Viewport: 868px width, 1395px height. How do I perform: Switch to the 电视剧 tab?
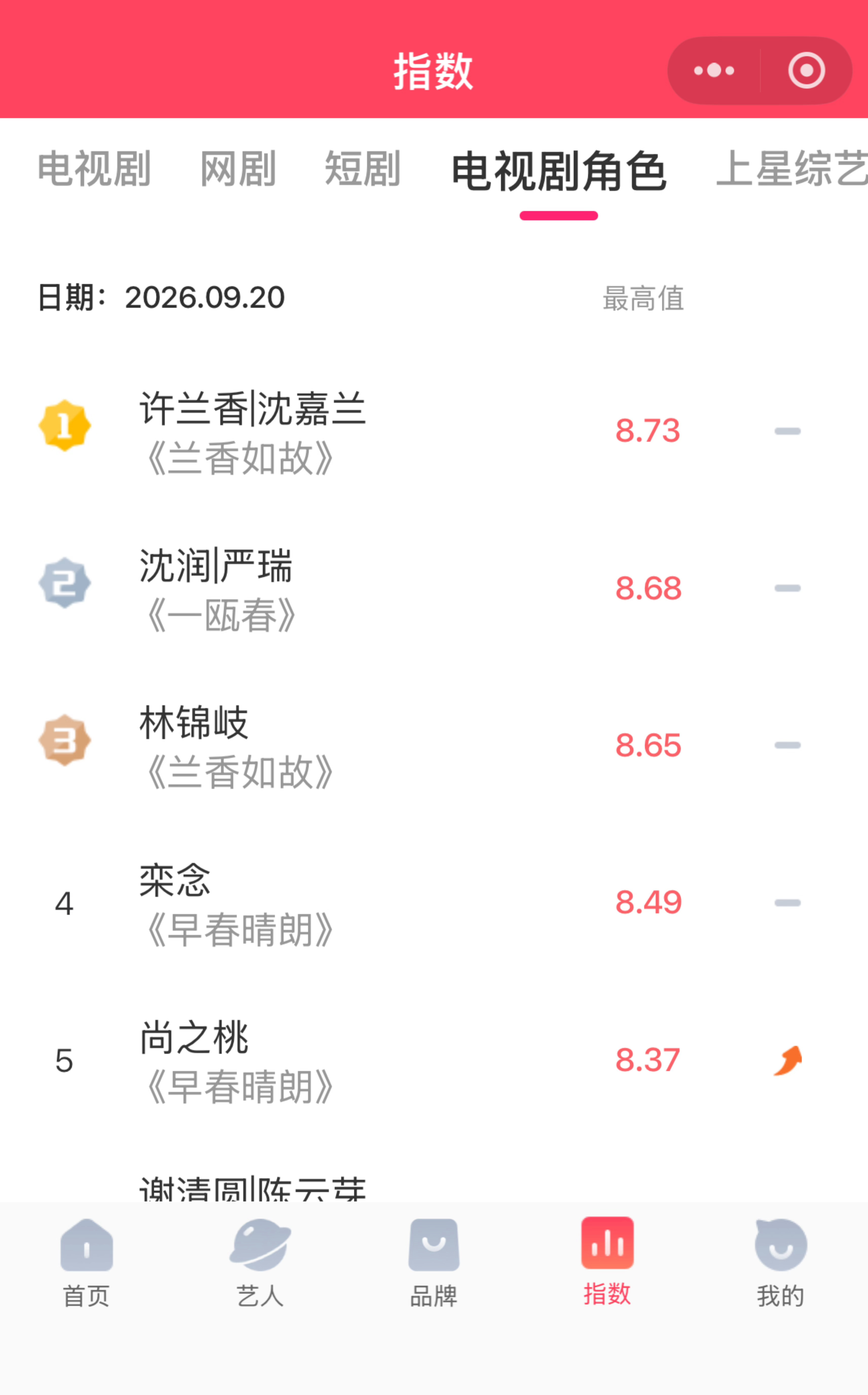pos(94,169)
